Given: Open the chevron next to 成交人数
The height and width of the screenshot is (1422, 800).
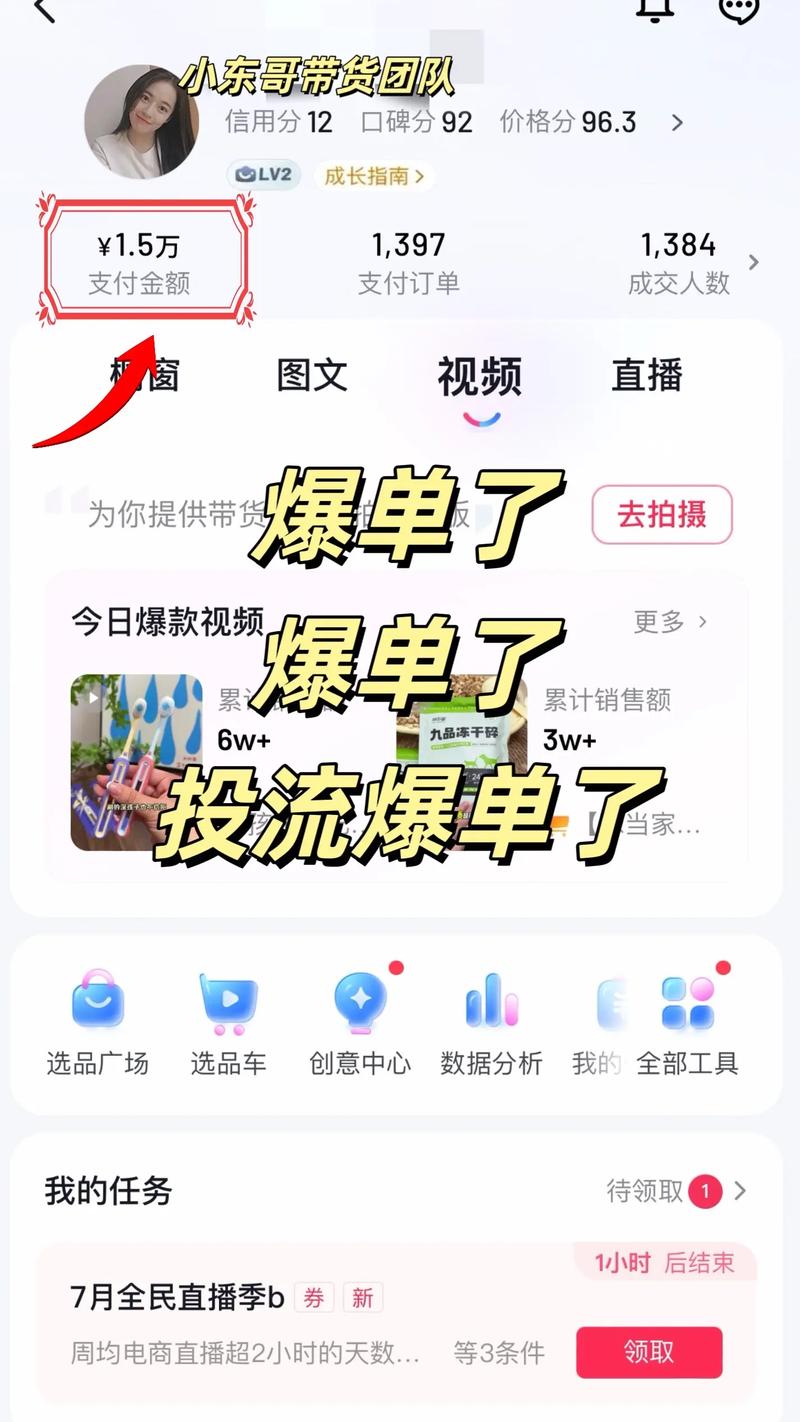Looking at the screenshot, I should click(x=754, y=263).
